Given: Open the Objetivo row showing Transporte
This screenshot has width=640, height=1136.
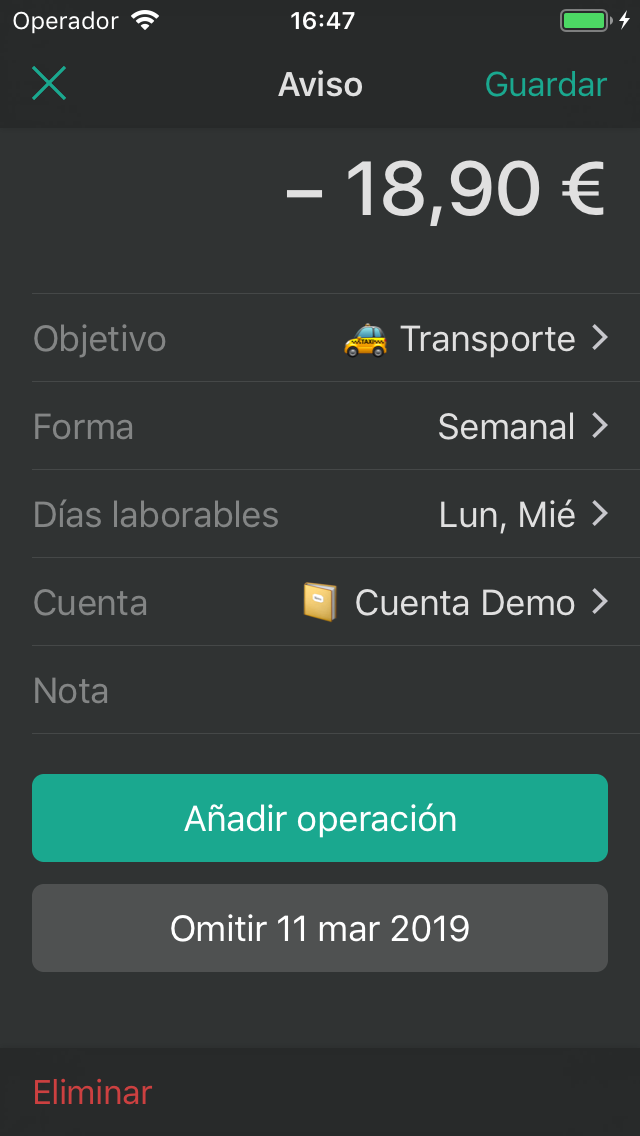Looking at the screenshot, I should pos(320,339).
